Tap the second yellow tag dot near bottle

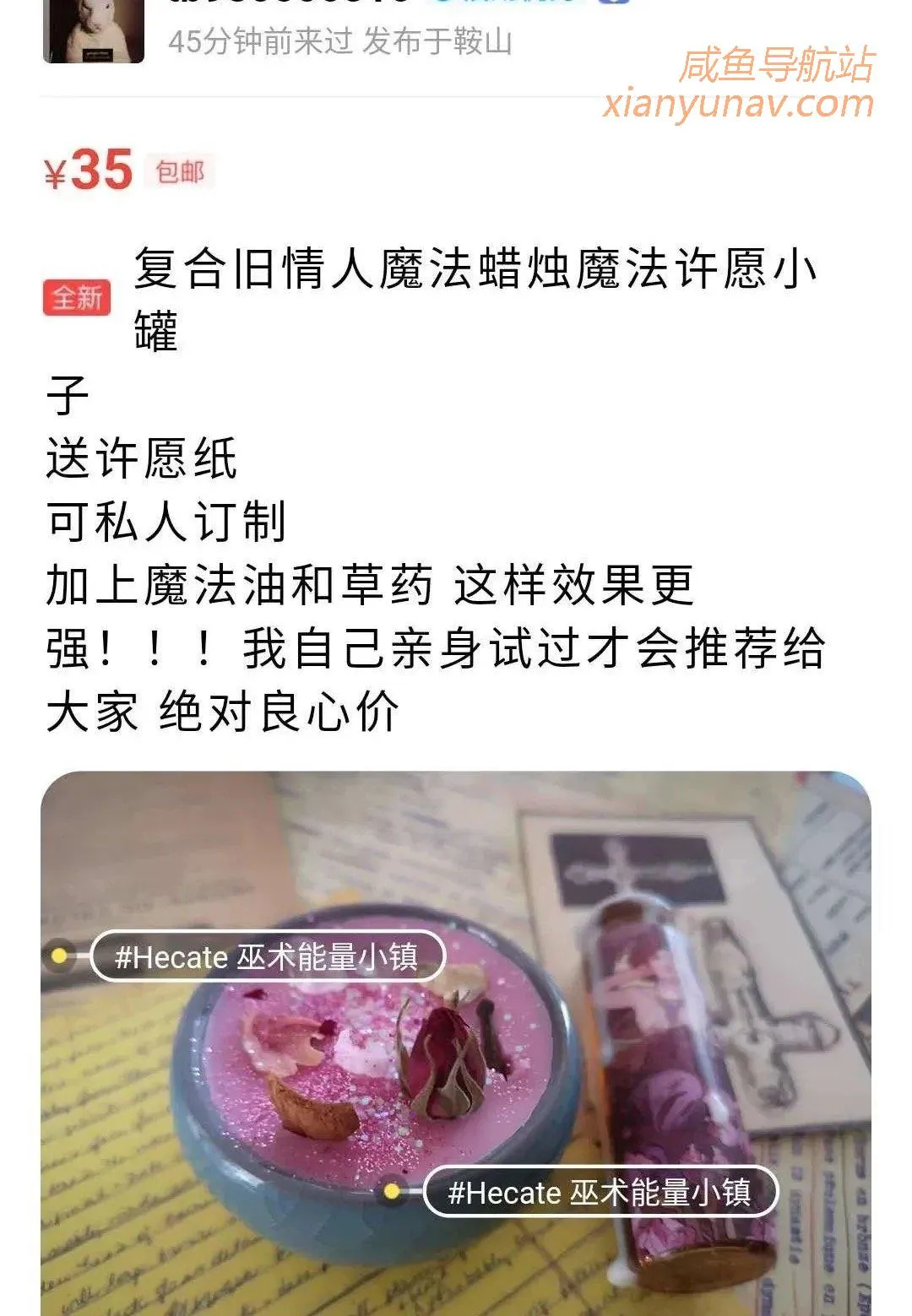click(x=390, y=1192)
